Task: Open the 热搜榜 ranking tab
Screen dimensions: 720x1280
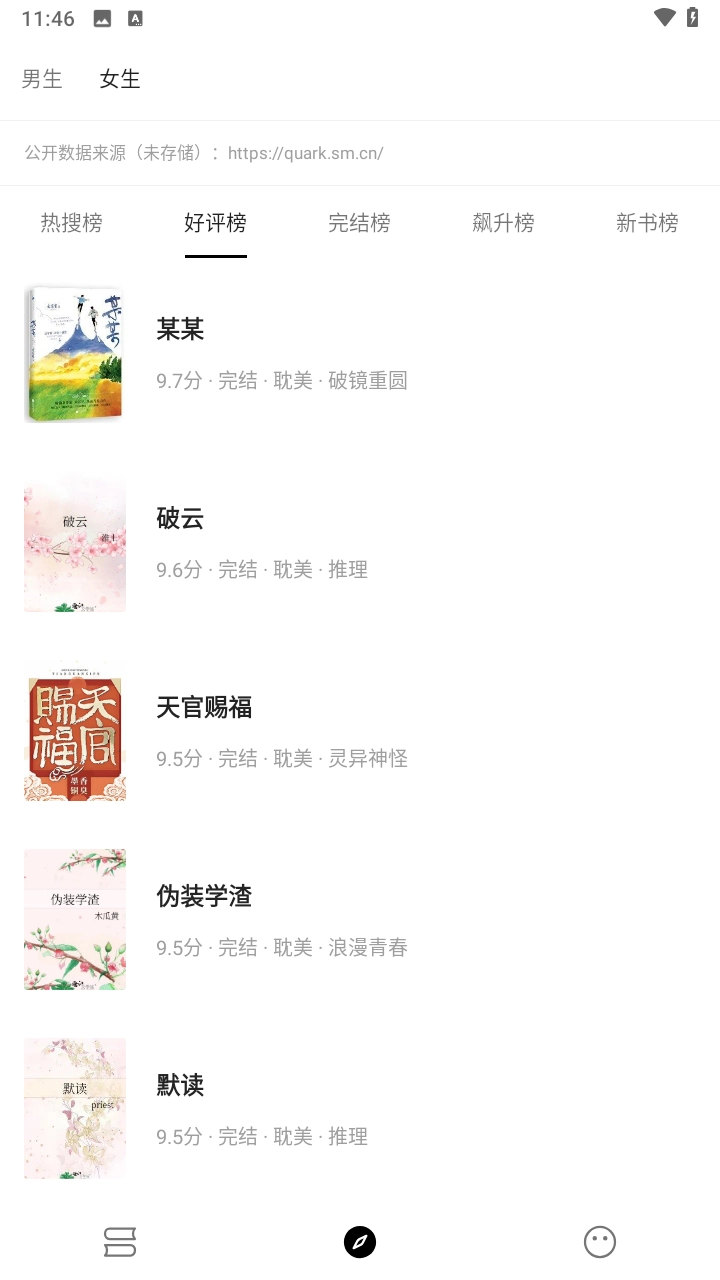Action: tap(72, 223)
